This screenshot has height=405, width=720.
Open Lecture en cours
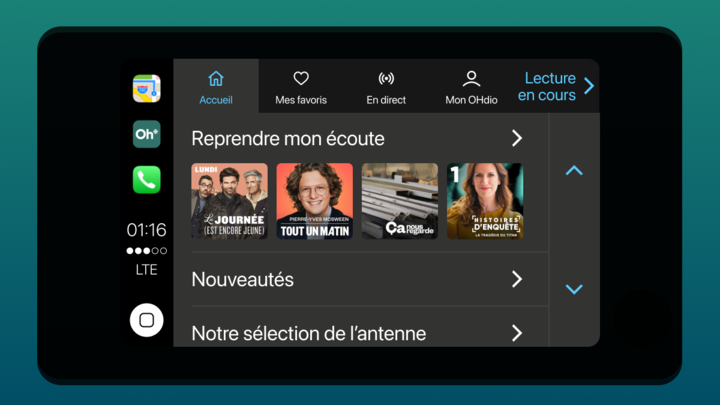pos(556,87)
